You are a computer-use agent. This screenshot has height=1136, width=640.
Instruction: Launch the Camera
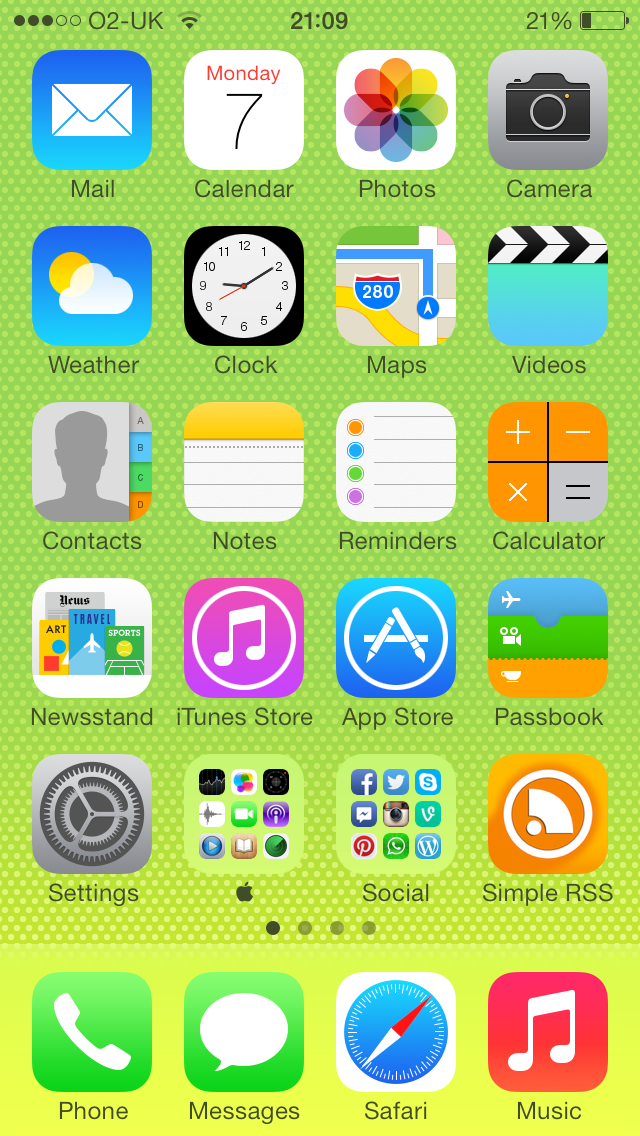(548, 110)
